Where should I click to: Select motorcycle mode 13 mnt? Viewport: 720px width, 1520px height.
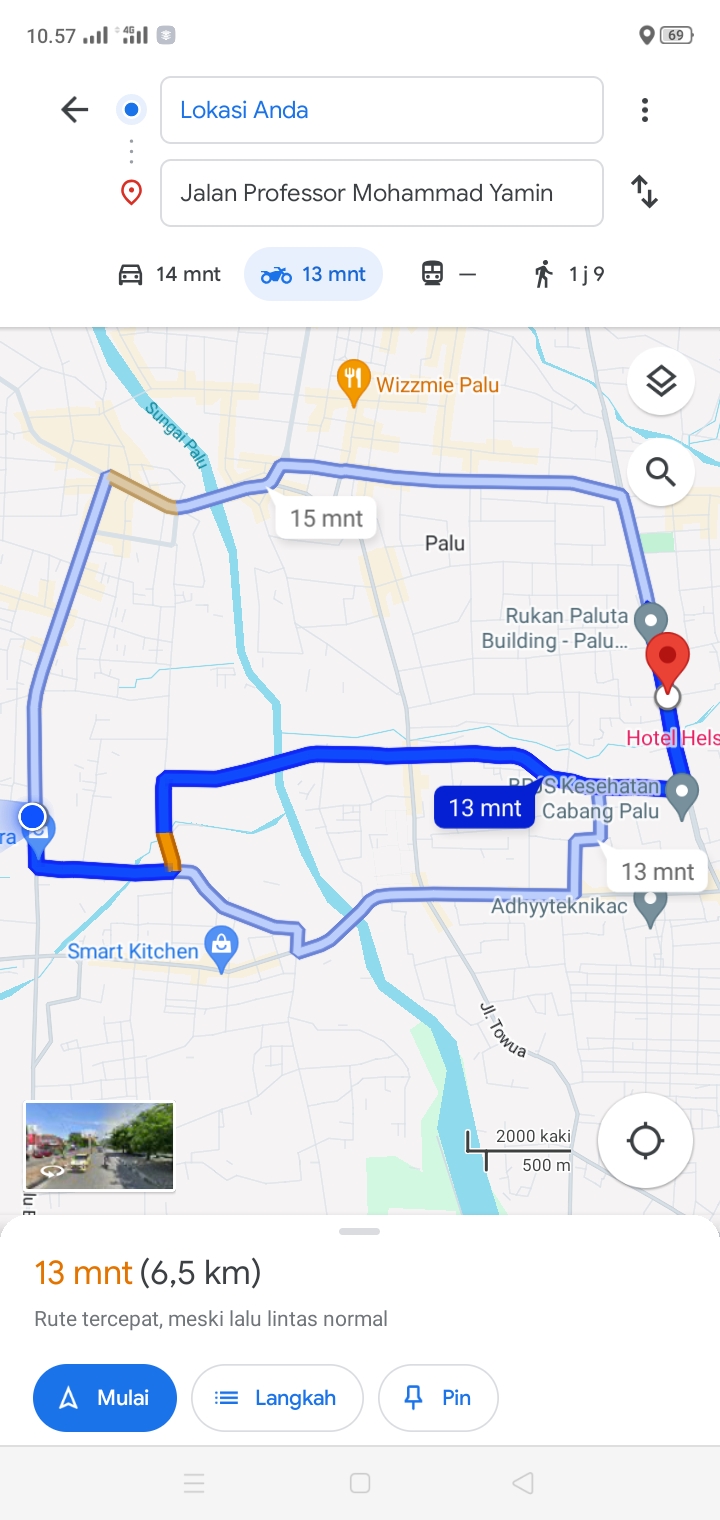tap(313, 274)
